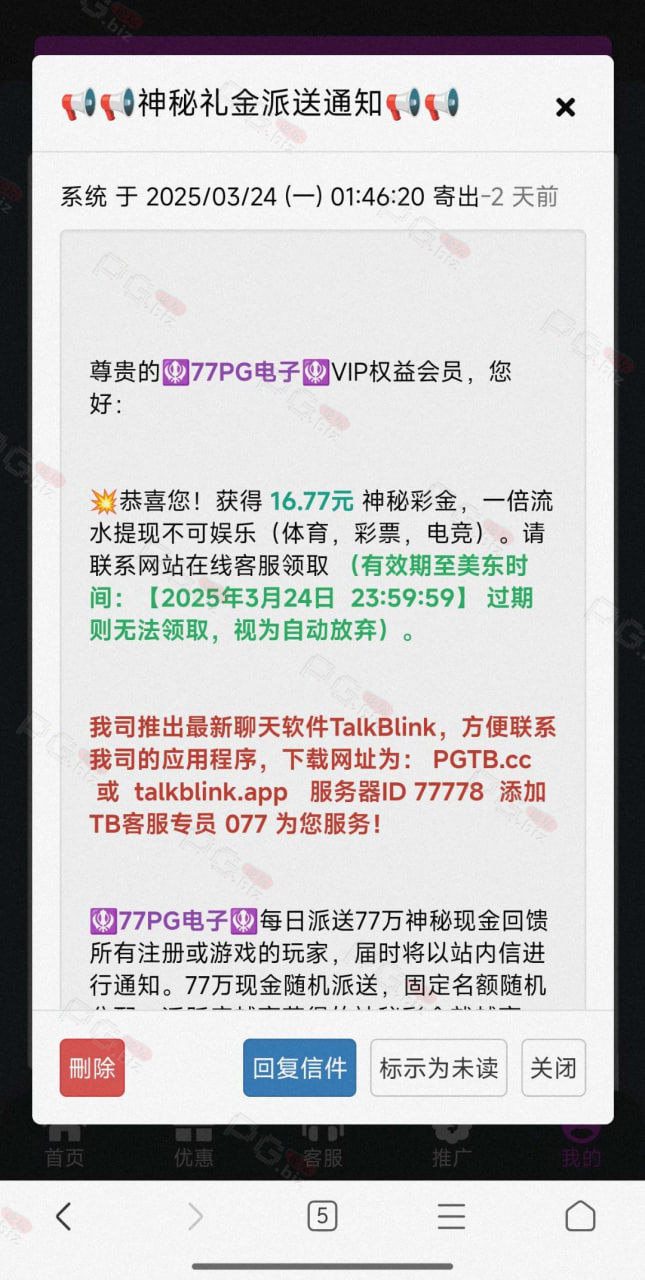Open the browser hamburger menu

(451, 1216)
